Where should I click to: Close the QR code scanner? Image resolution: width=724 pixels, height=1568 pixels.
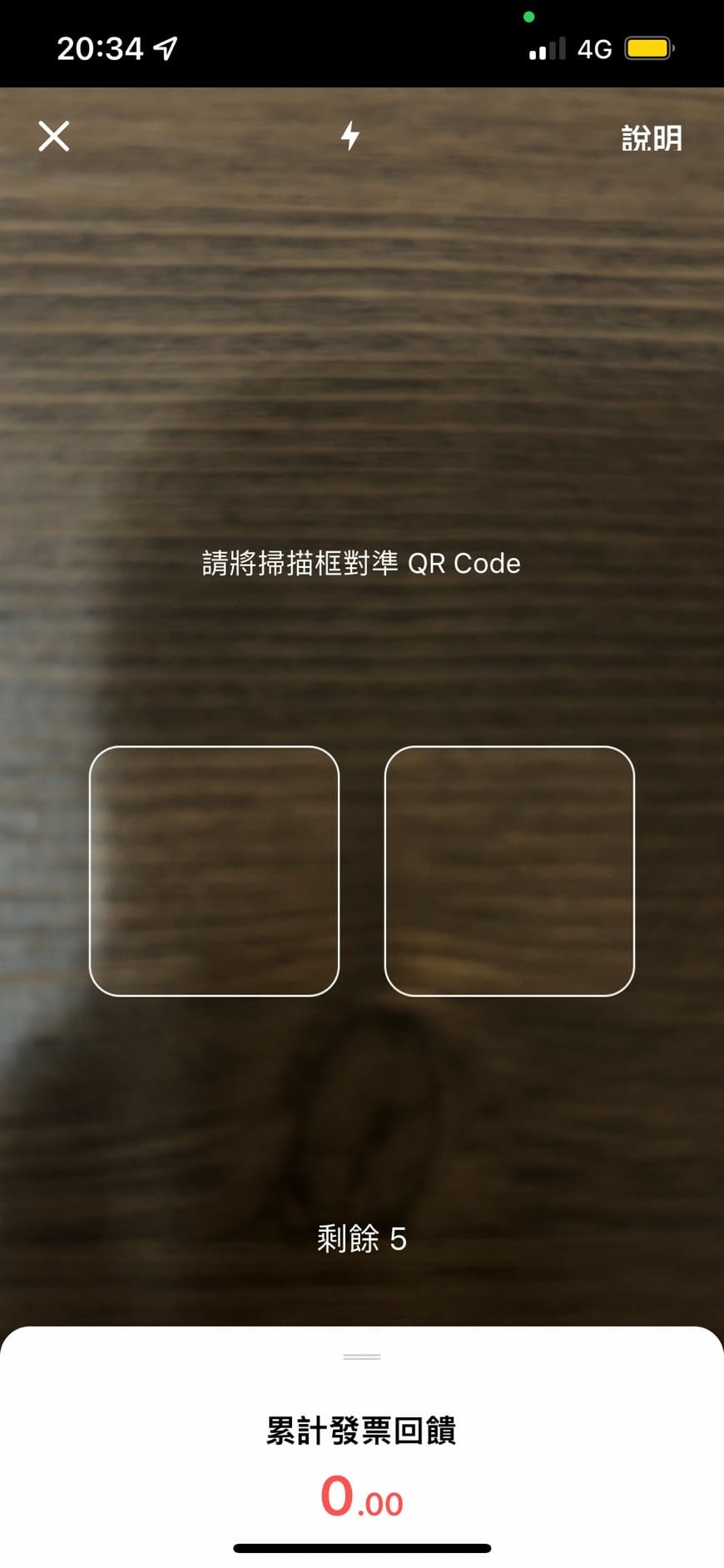[54, 137]
